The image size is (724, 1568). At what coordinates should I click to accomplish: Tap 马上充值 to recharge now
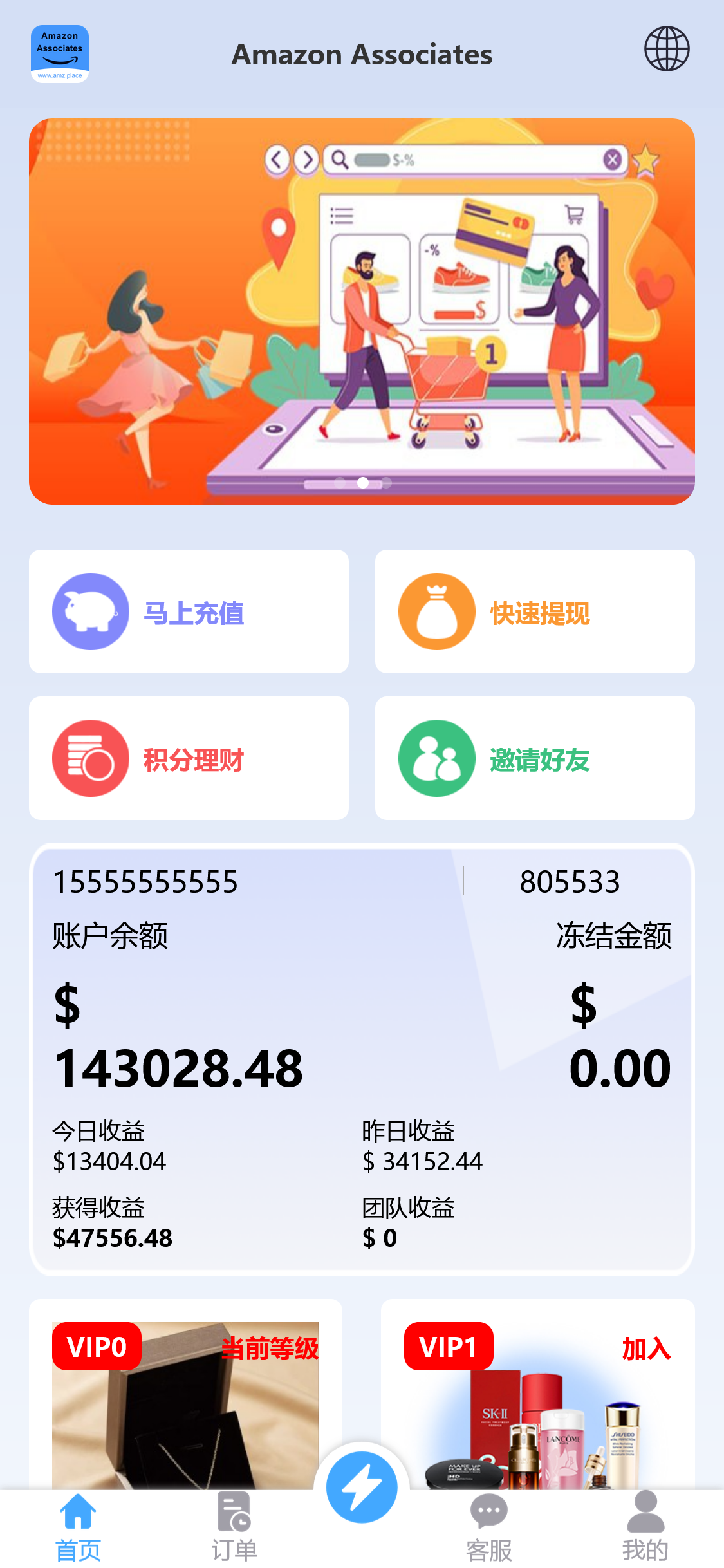click(x=189, y=611)
